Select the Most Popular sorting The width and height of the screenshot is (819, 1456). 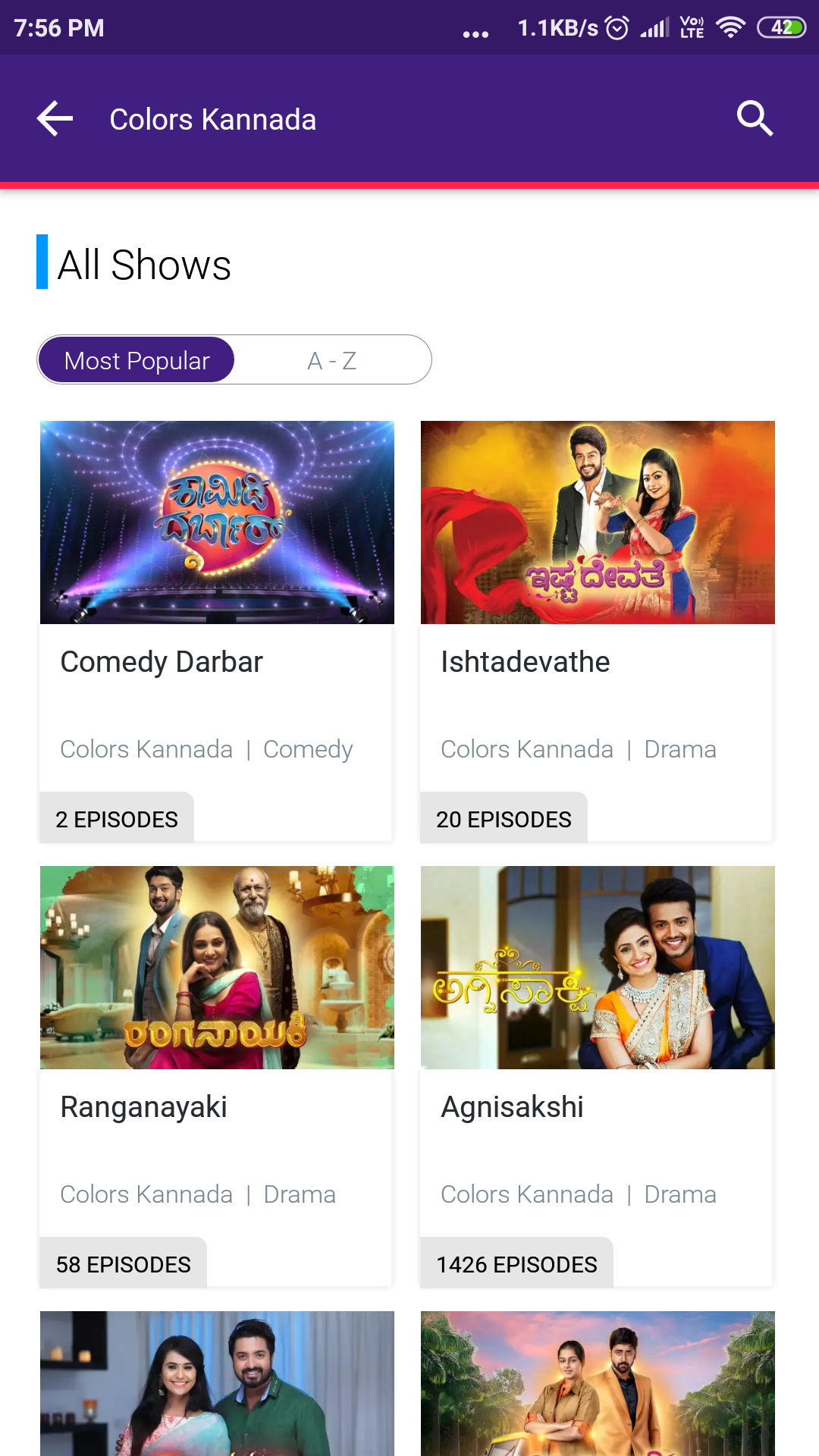(136, 360)
